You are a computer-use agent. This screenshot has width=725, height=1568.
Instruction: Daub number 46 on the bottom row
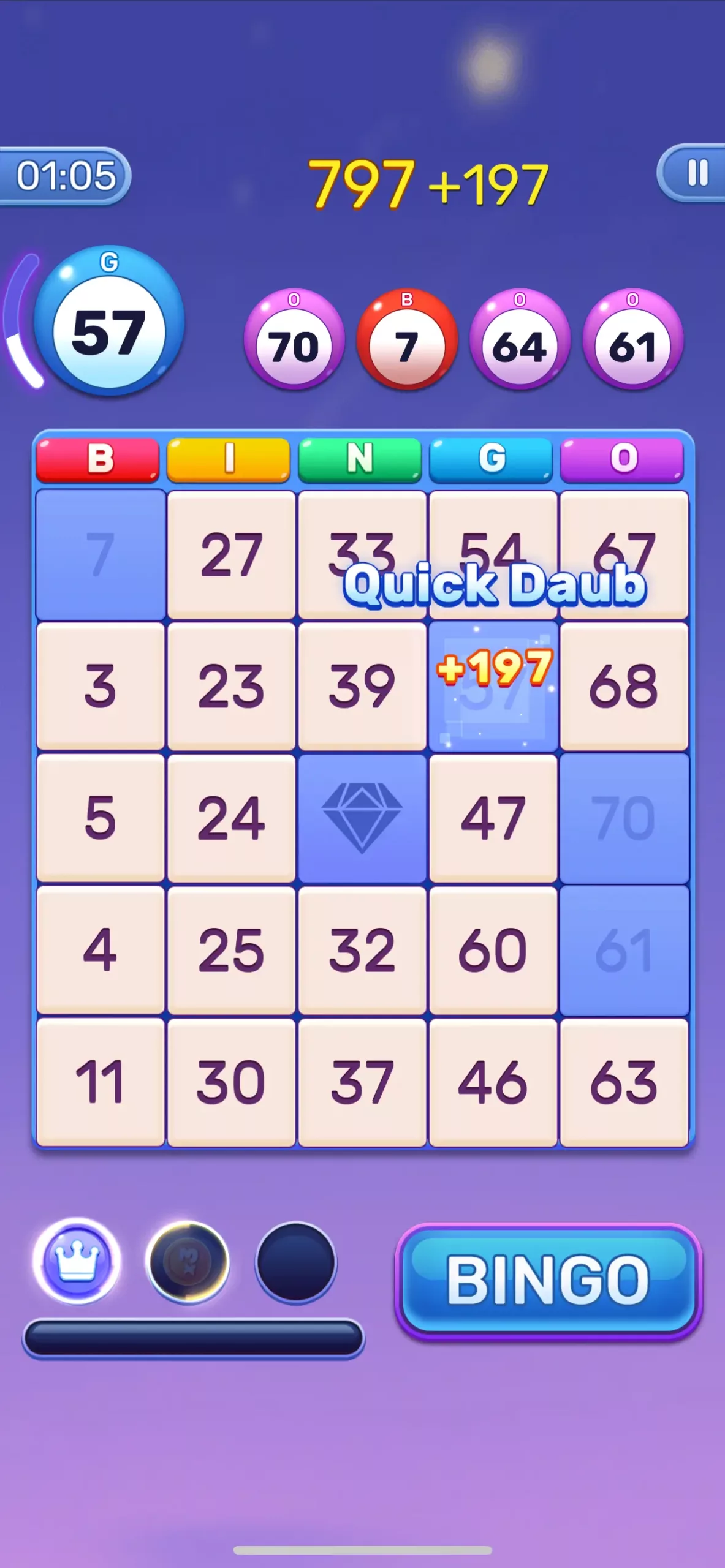(x=493, y=1082)
